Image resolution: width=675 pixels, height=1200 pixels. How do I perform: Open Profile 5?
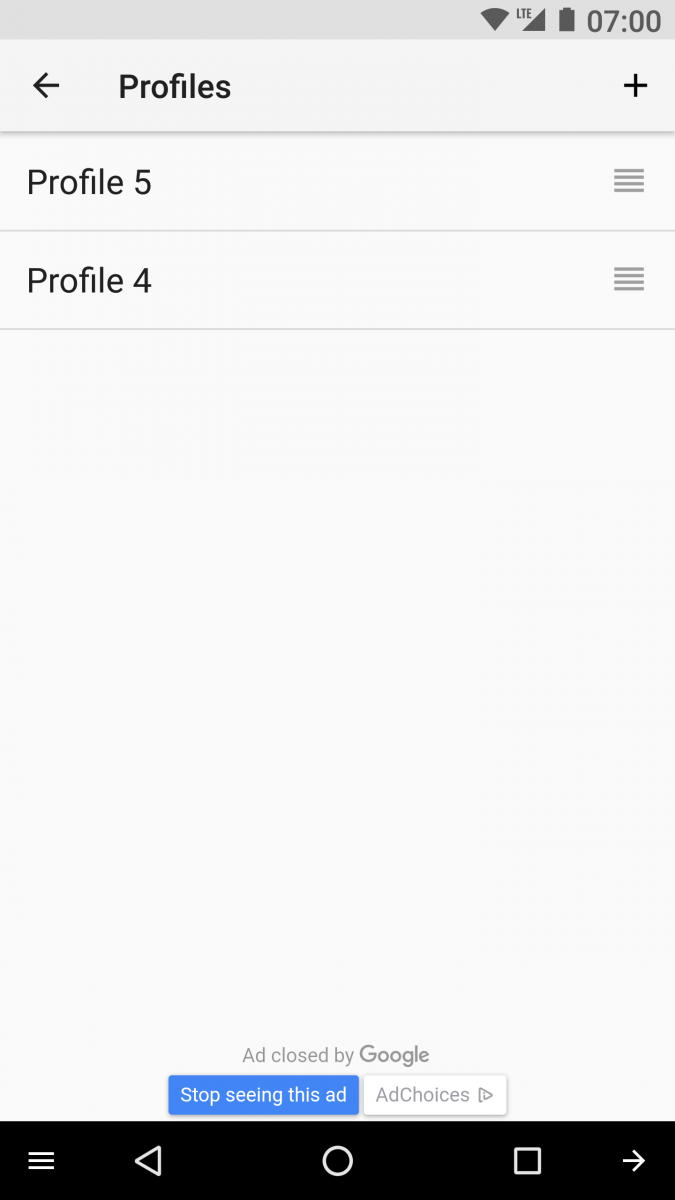point(337,182)
